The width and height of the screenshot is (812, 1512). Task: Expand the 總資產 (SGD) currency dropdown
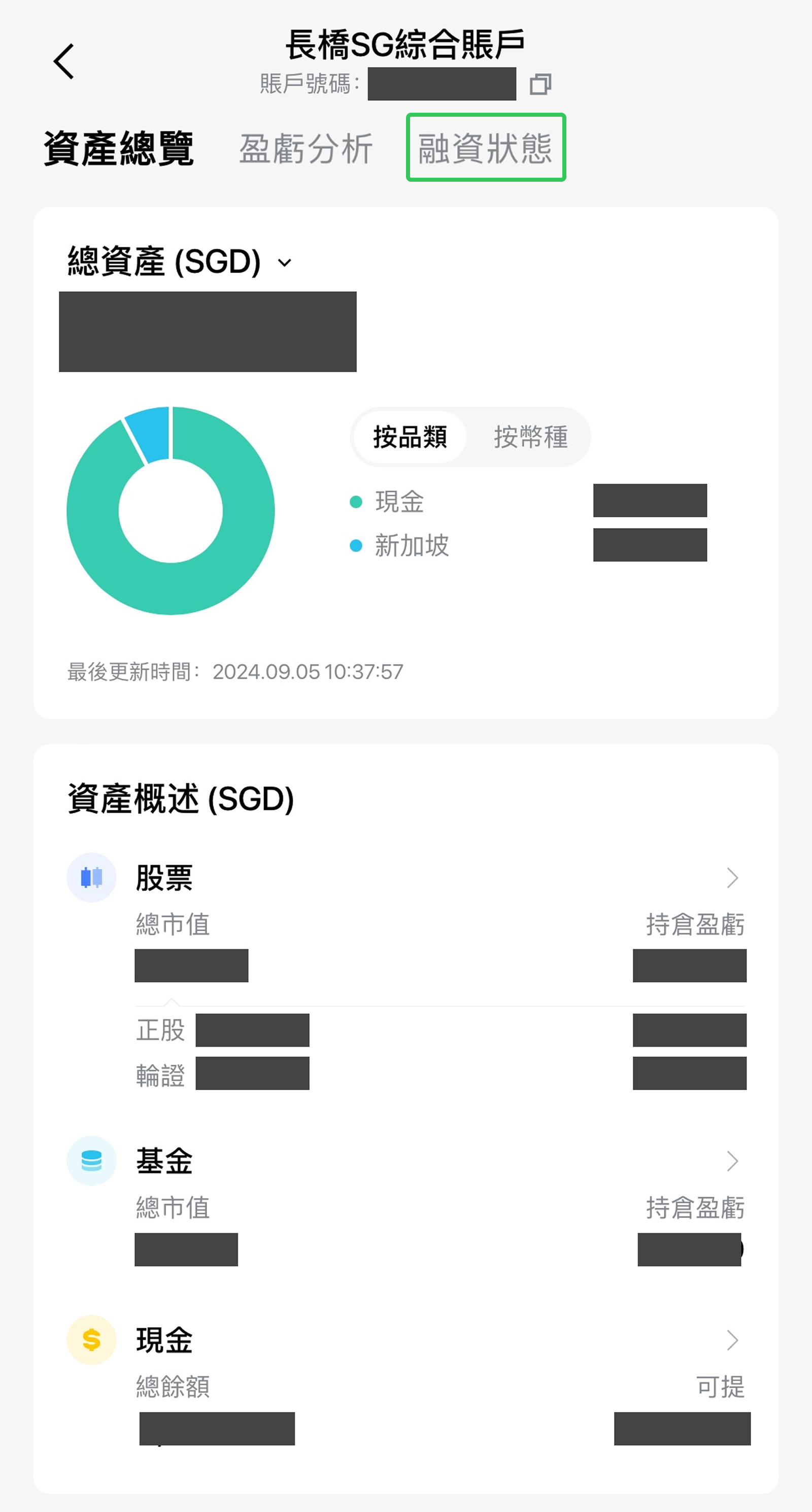point(285,262)
